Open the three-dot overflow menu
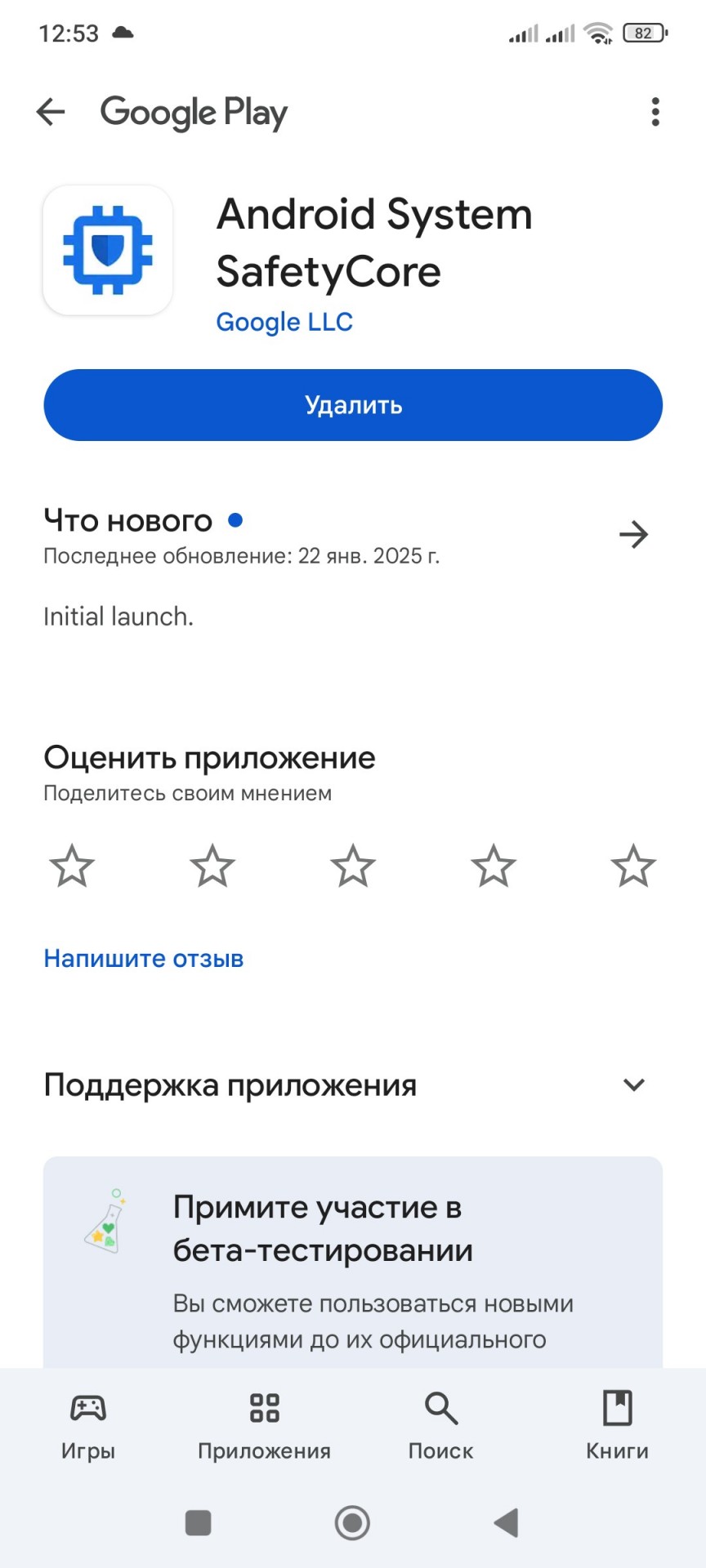The width and height of the screenshot is (706, 1568). pyautogui.click(x=655, y=112)
